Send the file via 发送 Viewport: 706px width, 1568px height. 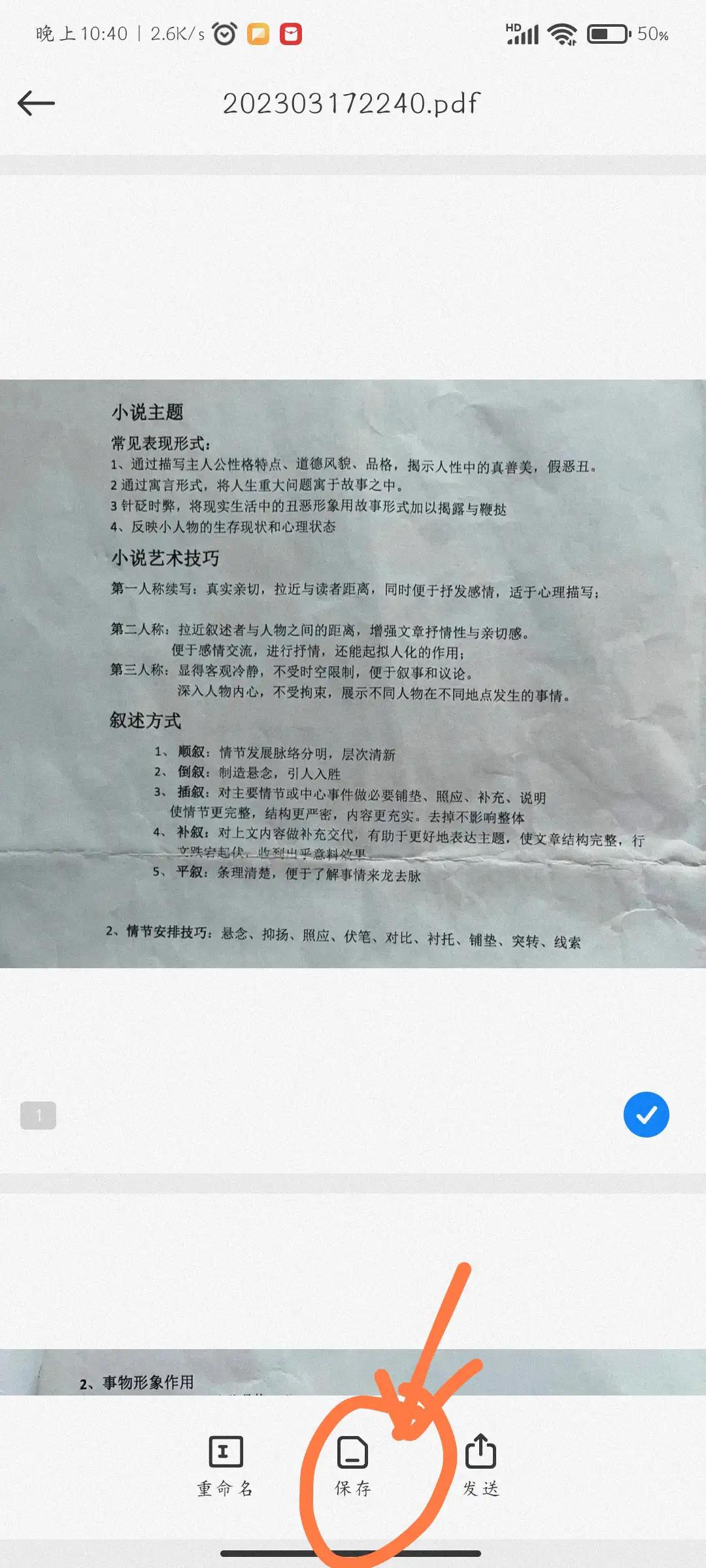481,1465
